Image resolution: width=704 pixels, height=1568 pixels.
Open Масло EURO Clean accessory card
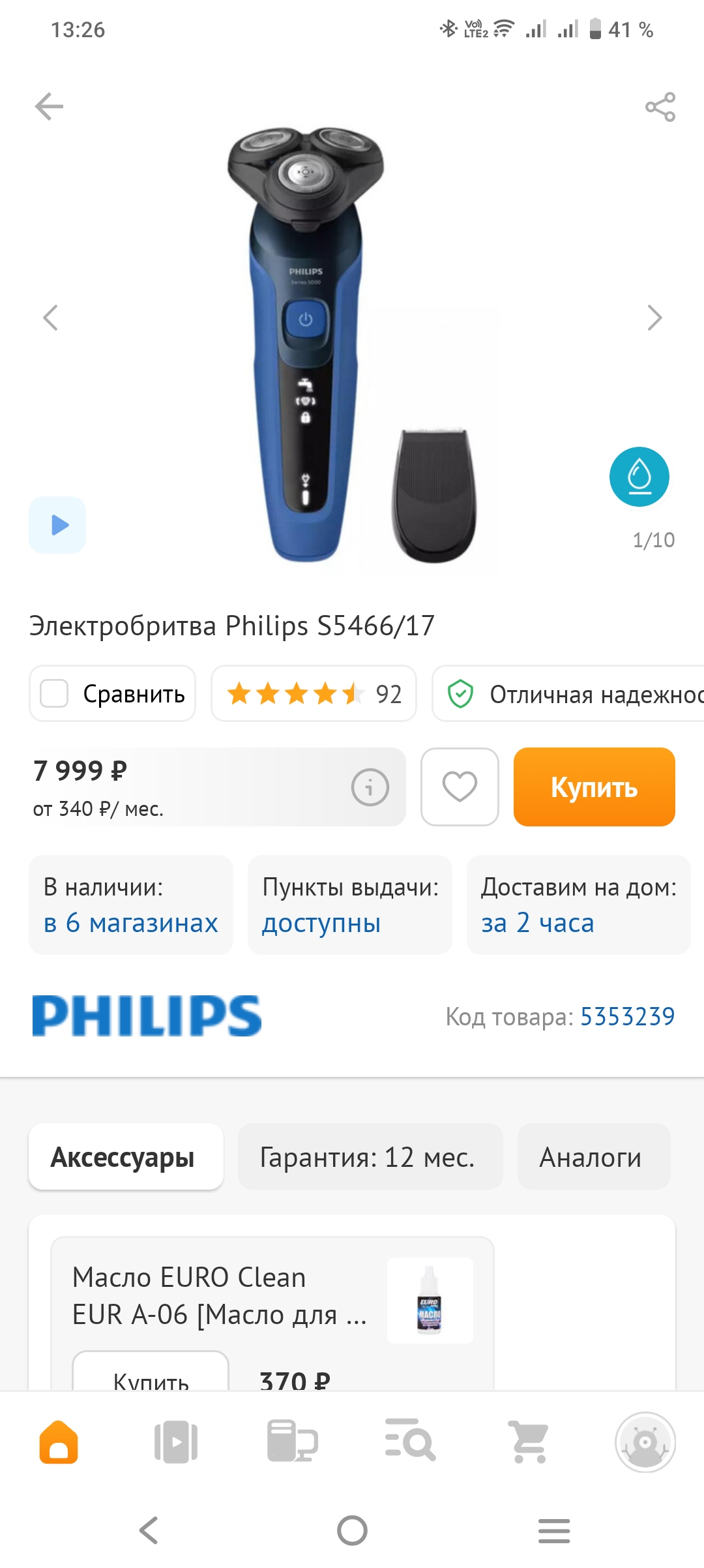point(220,1295)
